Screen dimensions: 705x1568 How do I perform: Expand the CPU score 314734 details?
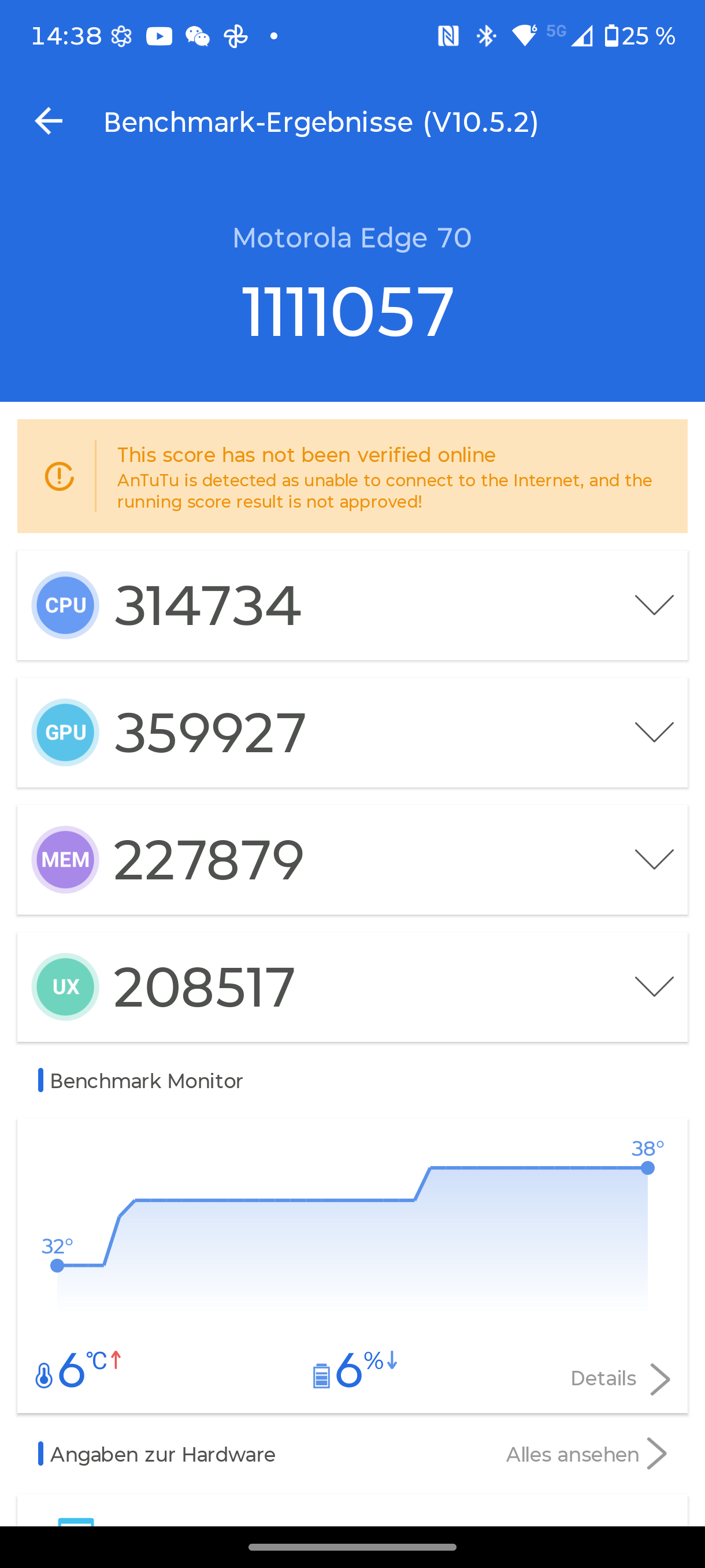click(x=654, y=605)
